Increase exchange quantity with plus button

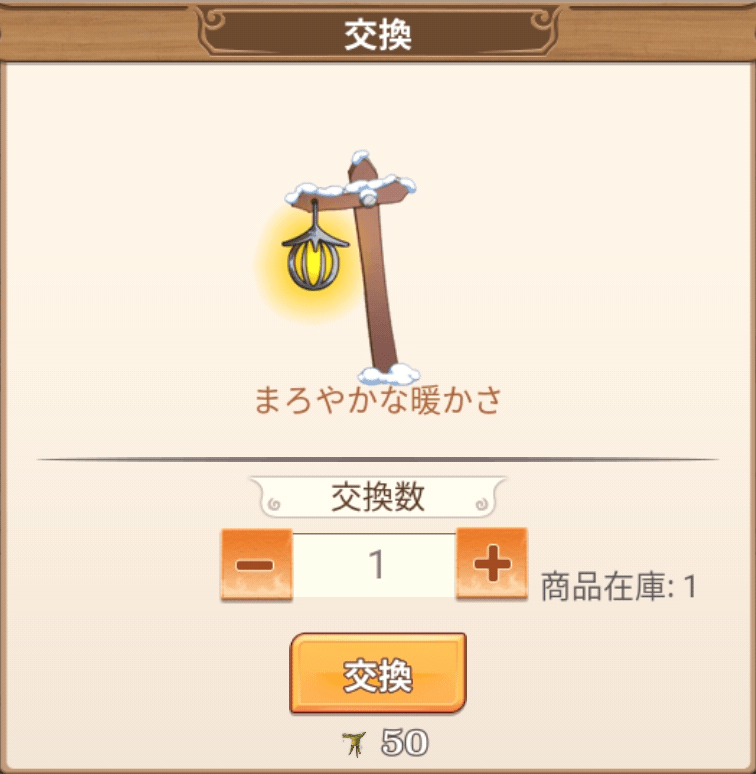(491, 565)
